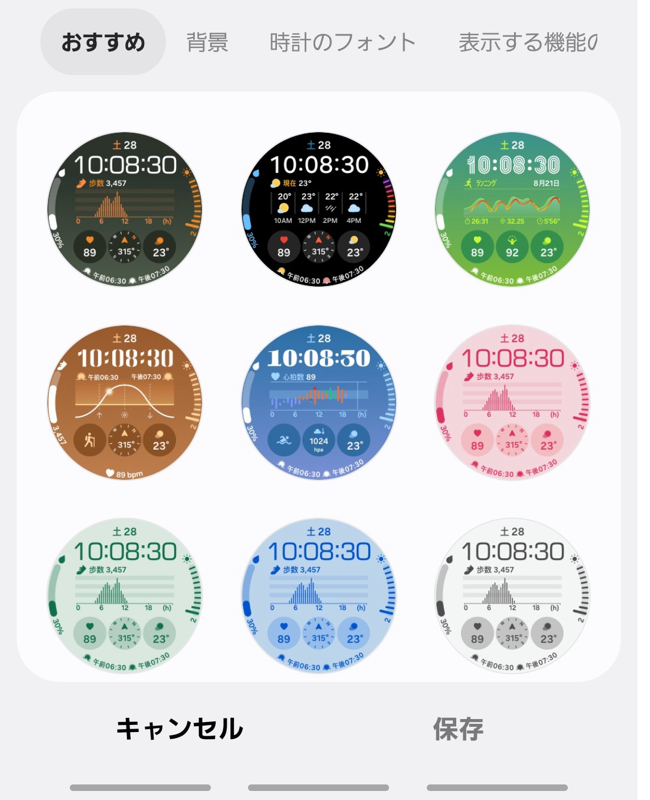Choose the light green watch face
Viewport: 650px width, 800px height.
coord(125,597)
